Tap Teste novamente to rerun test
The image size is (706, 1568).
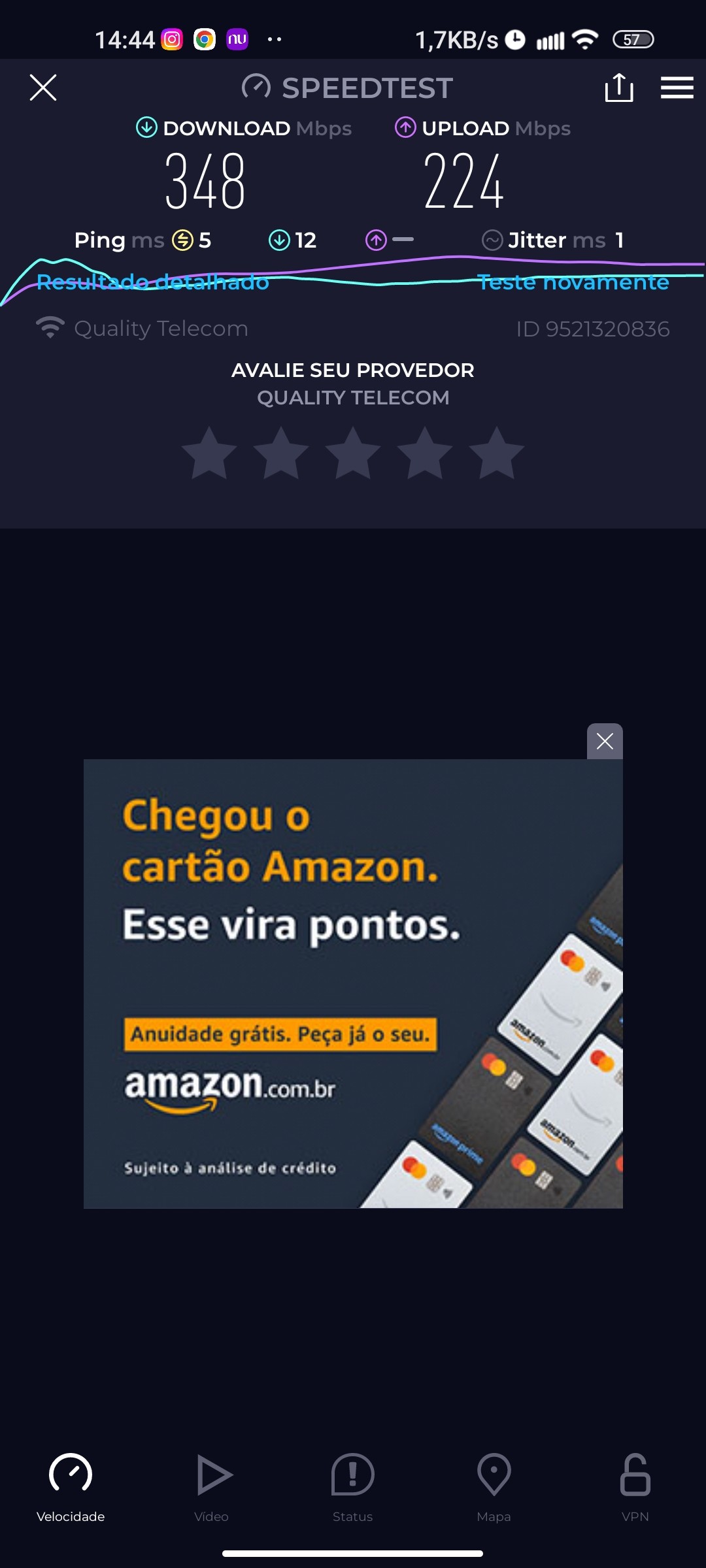pyautogui.click(x=573, y=282)
